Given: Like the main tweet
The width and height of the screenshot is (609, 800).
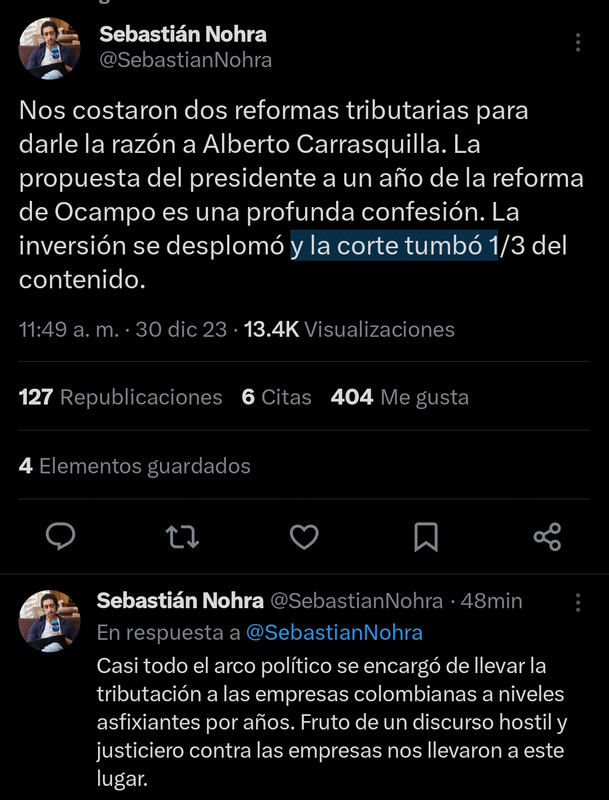Looking at the screenshot, I should coord(304,537).
